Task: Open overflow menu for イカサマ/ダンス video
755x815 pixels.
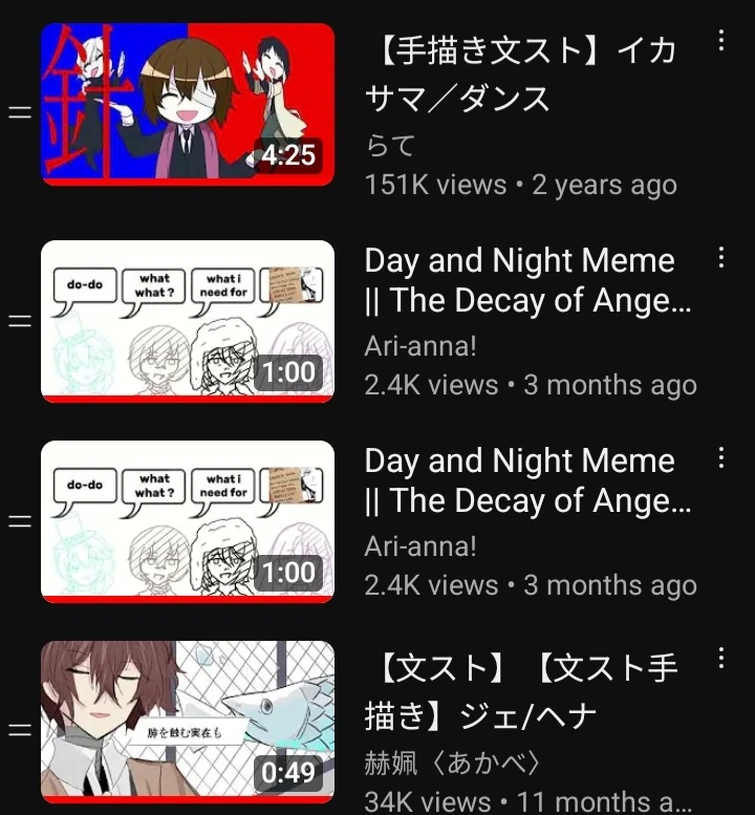Action: (x=720, y=41)
